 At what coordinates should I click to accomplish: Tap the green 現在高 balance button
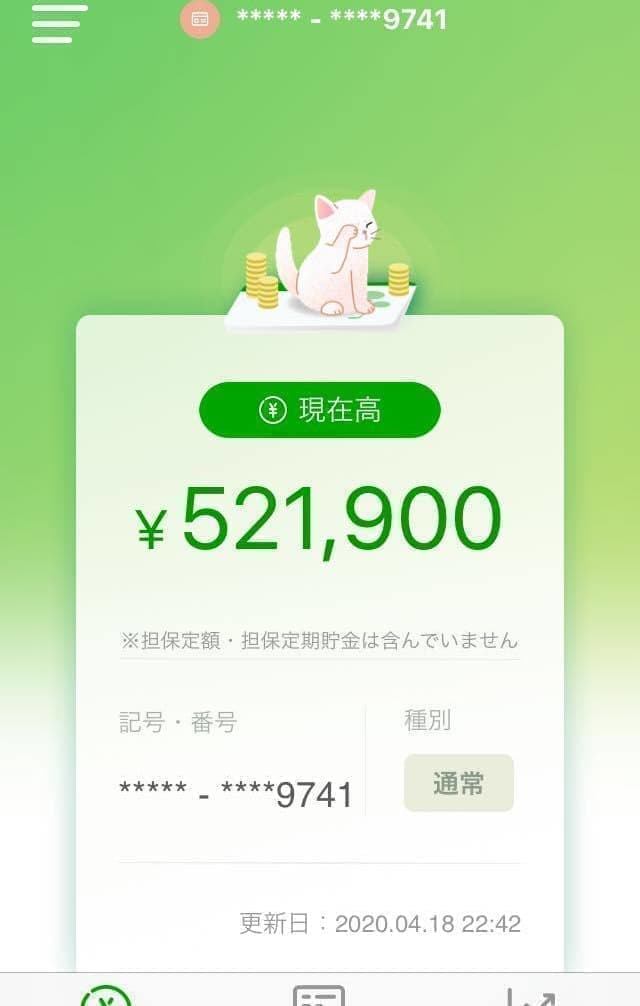click(x=320, y=410)
